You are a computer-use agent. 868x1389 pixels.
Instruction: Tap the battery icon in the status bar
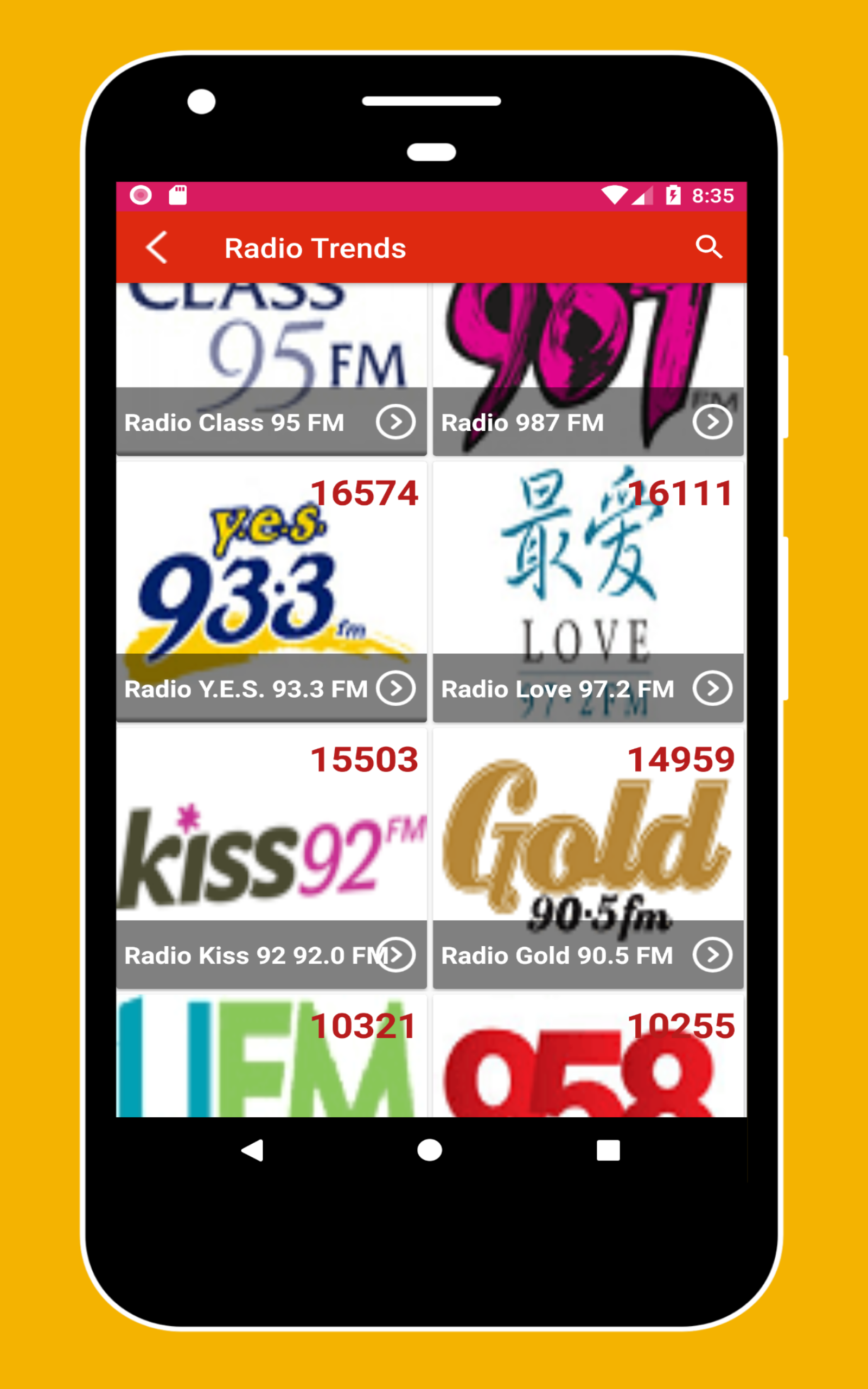pos(672,196)
